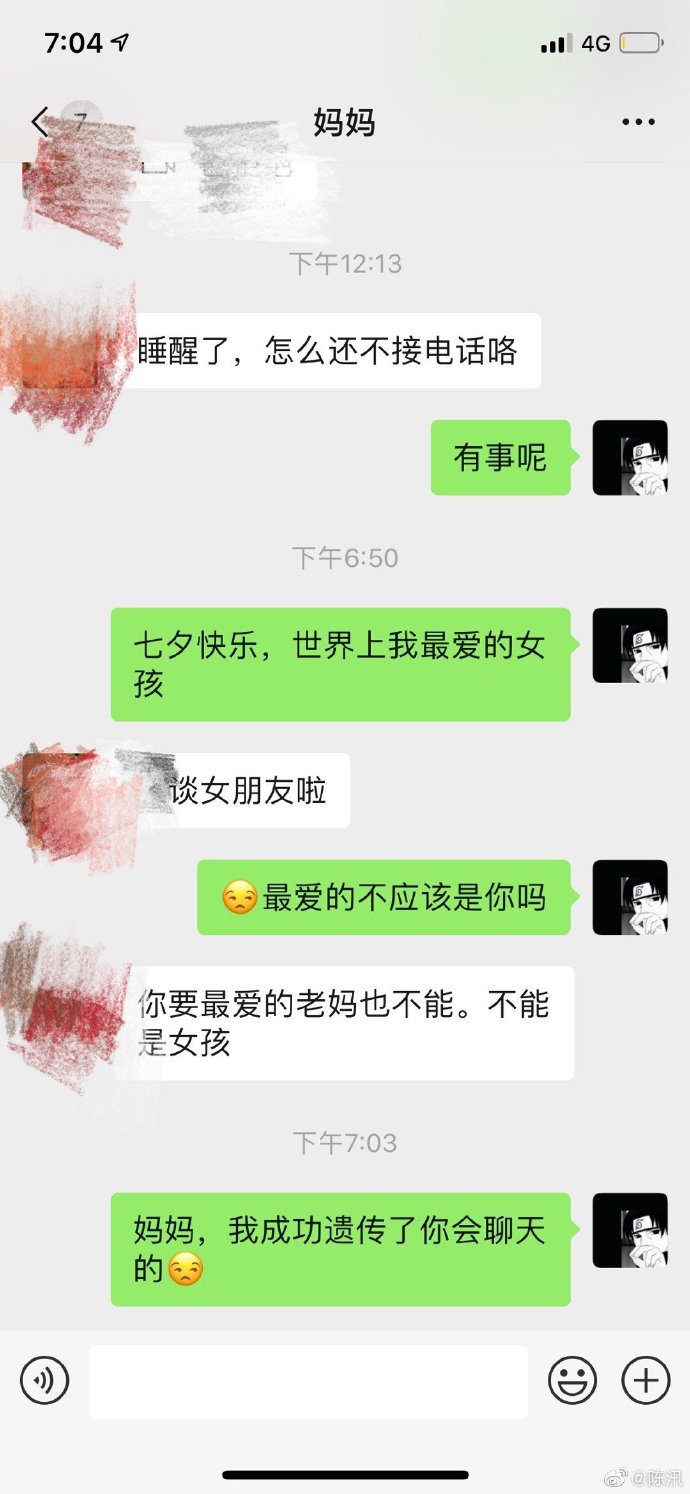This screenshot has width=690, height=1494.
Task: Switch to voice message input
Action: tap(45, 1381)
